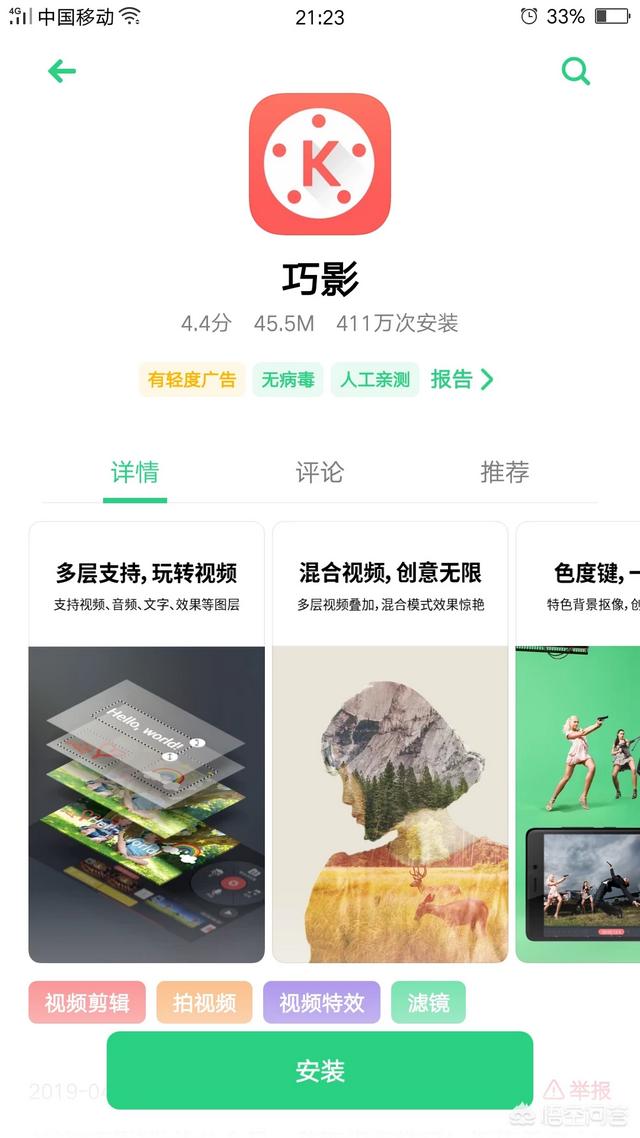Go back using the green arrow
640x1138 pixels.
pos(62,71)
